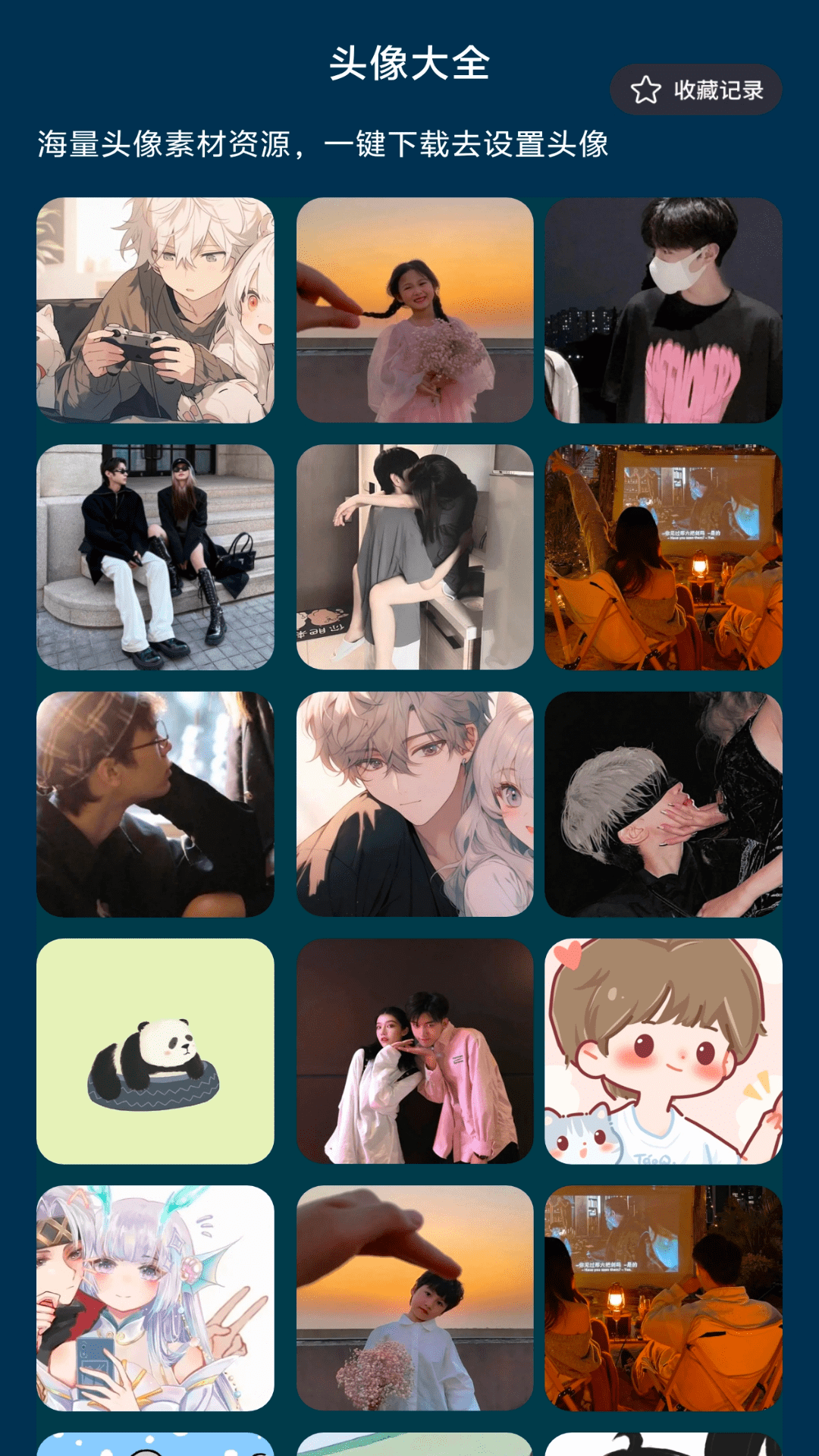This screenshot has height=1456, width=819.
Task: Open anime girl with peace sign avatar
Action: pos(155,1298)
